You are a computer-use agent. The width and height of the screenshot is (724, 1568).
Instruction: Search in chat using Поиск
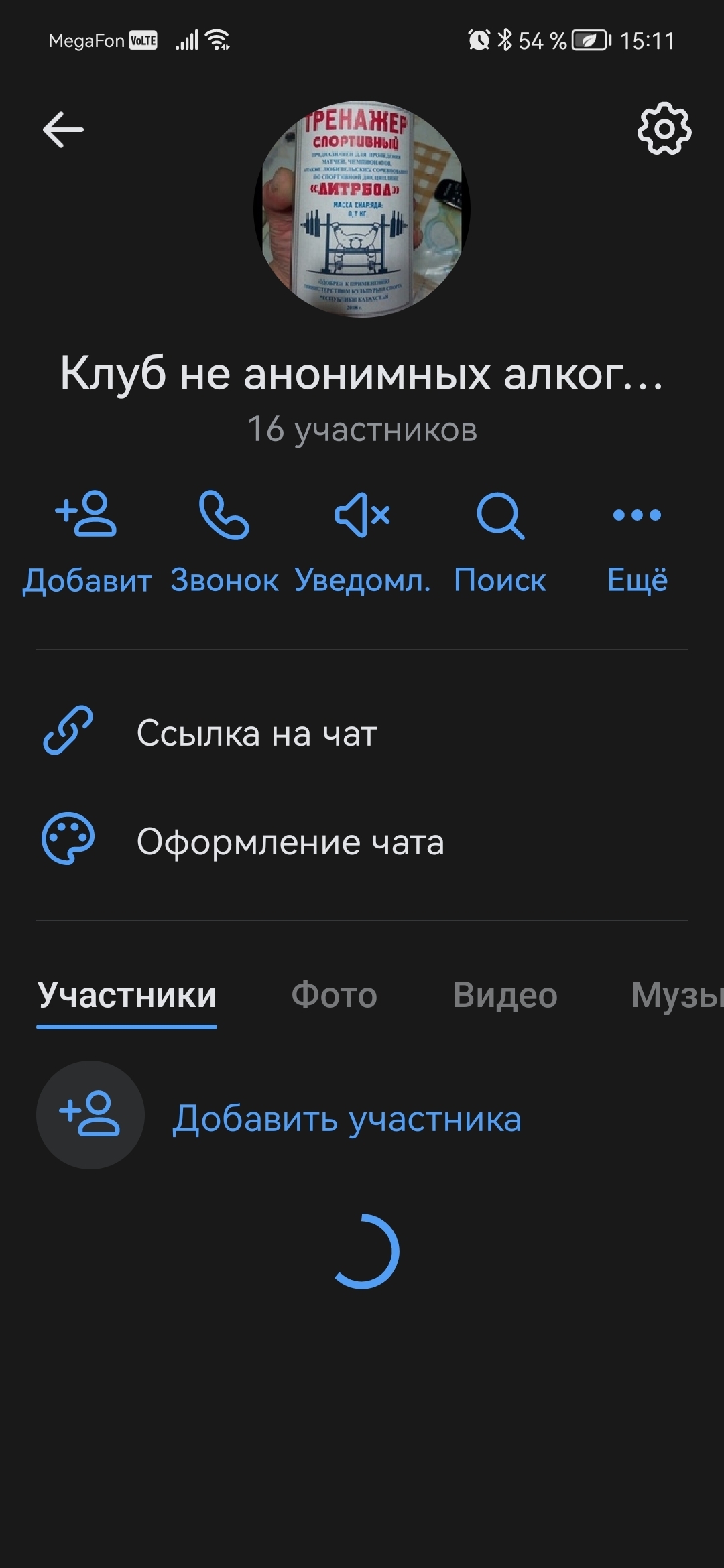[500, 541]
